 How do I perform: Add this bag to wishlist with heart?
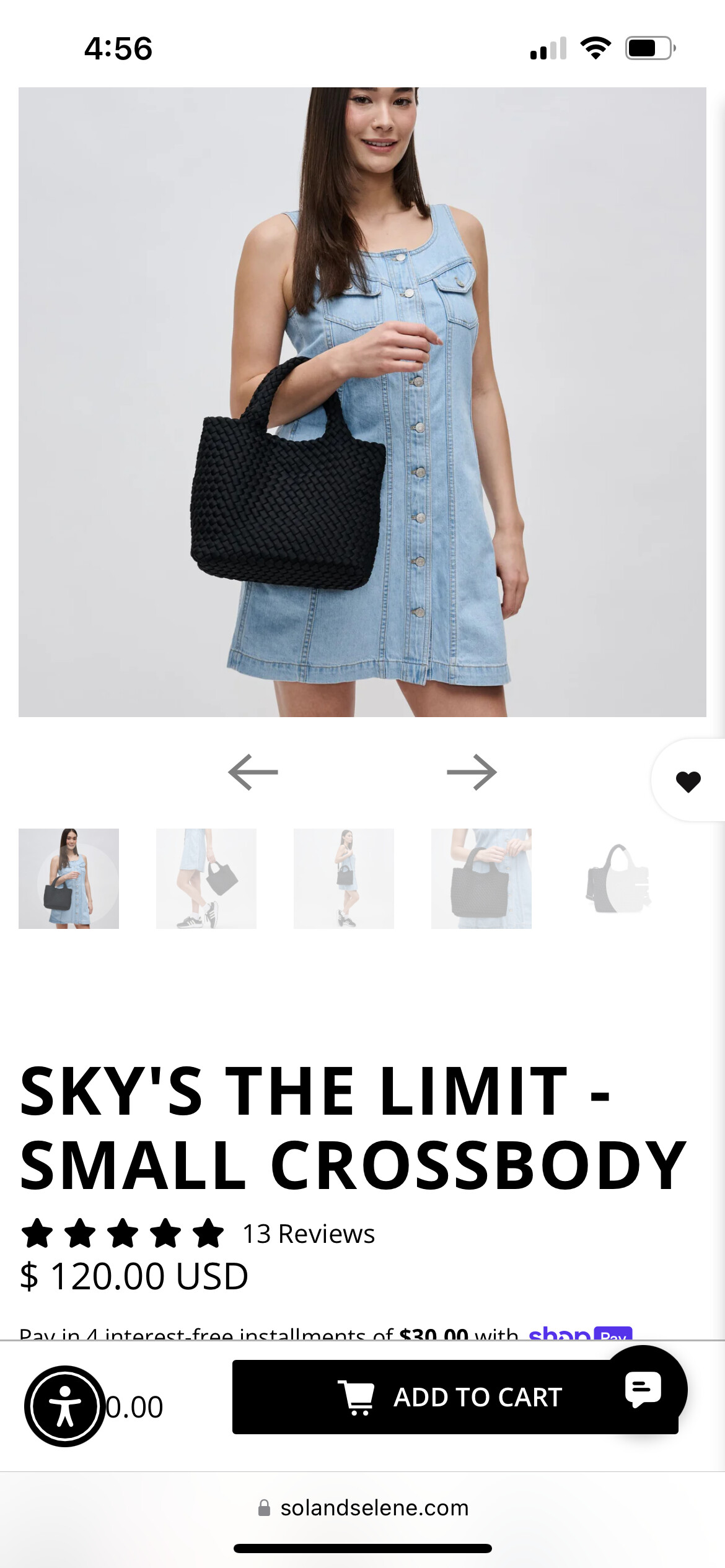click(x=688, y=781)
